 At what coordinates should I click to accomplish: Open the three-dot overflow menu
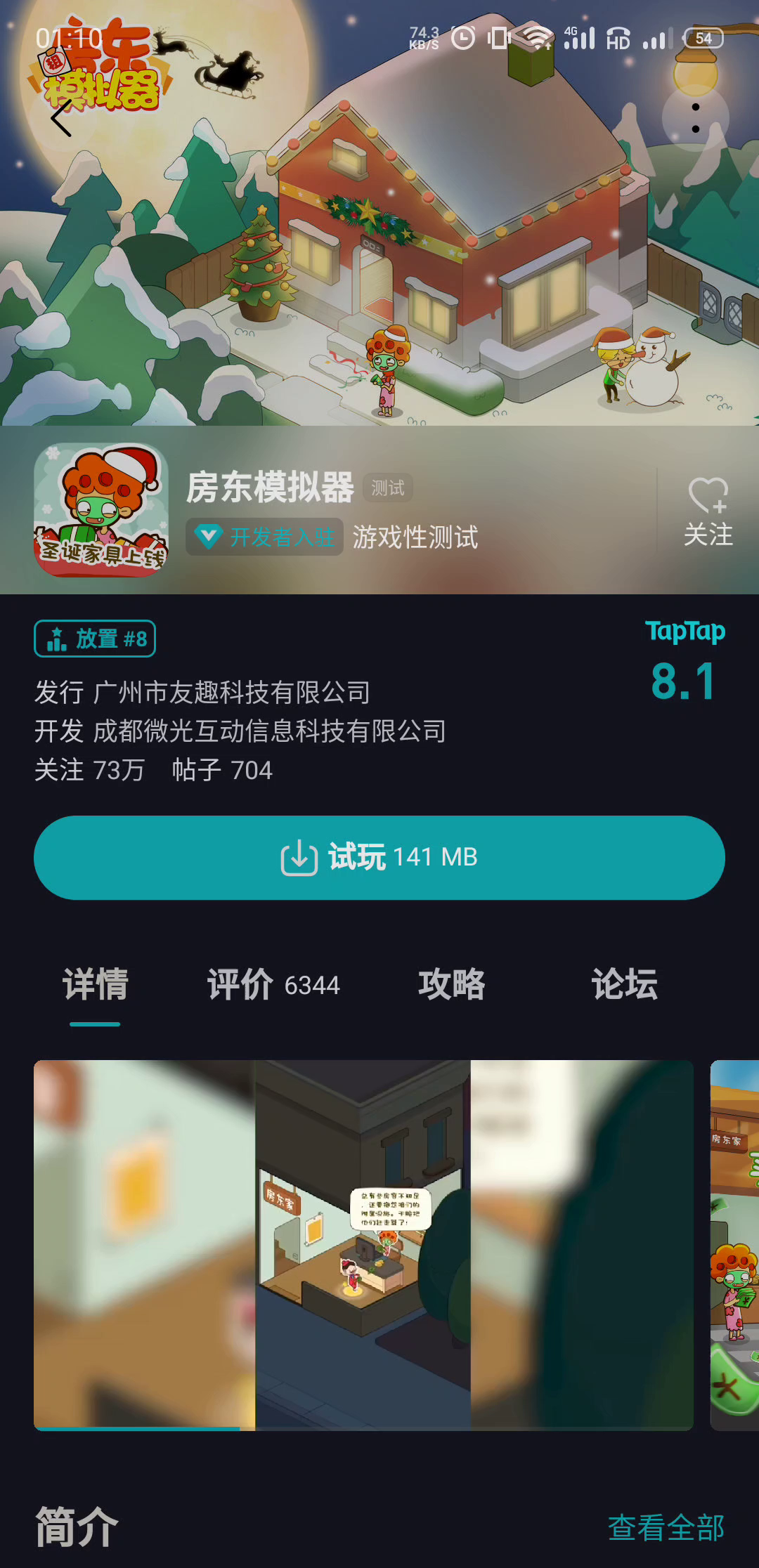pyautogui.click(x=695, y=118)
